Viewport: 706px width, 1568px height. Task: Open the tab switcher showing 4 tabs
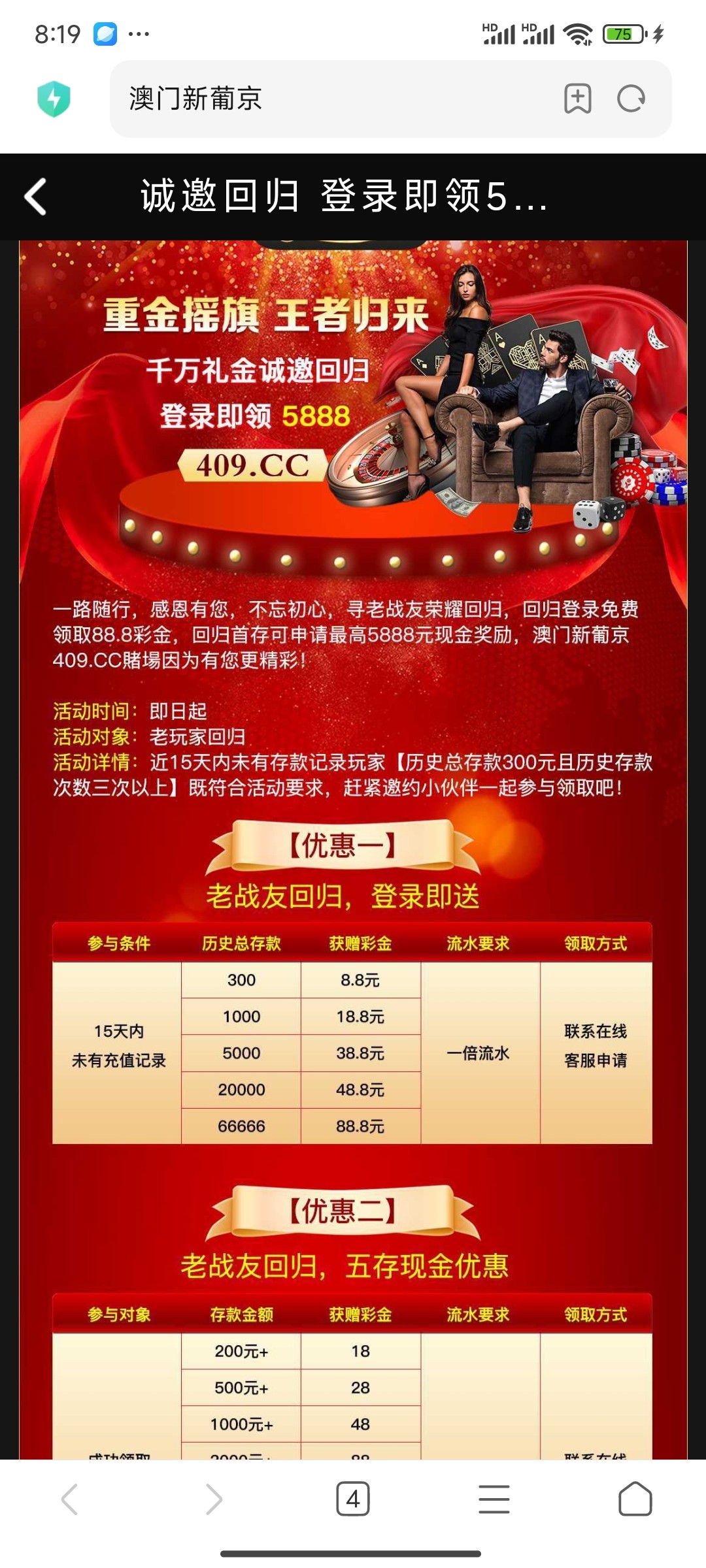click(x=353, y=1499)
